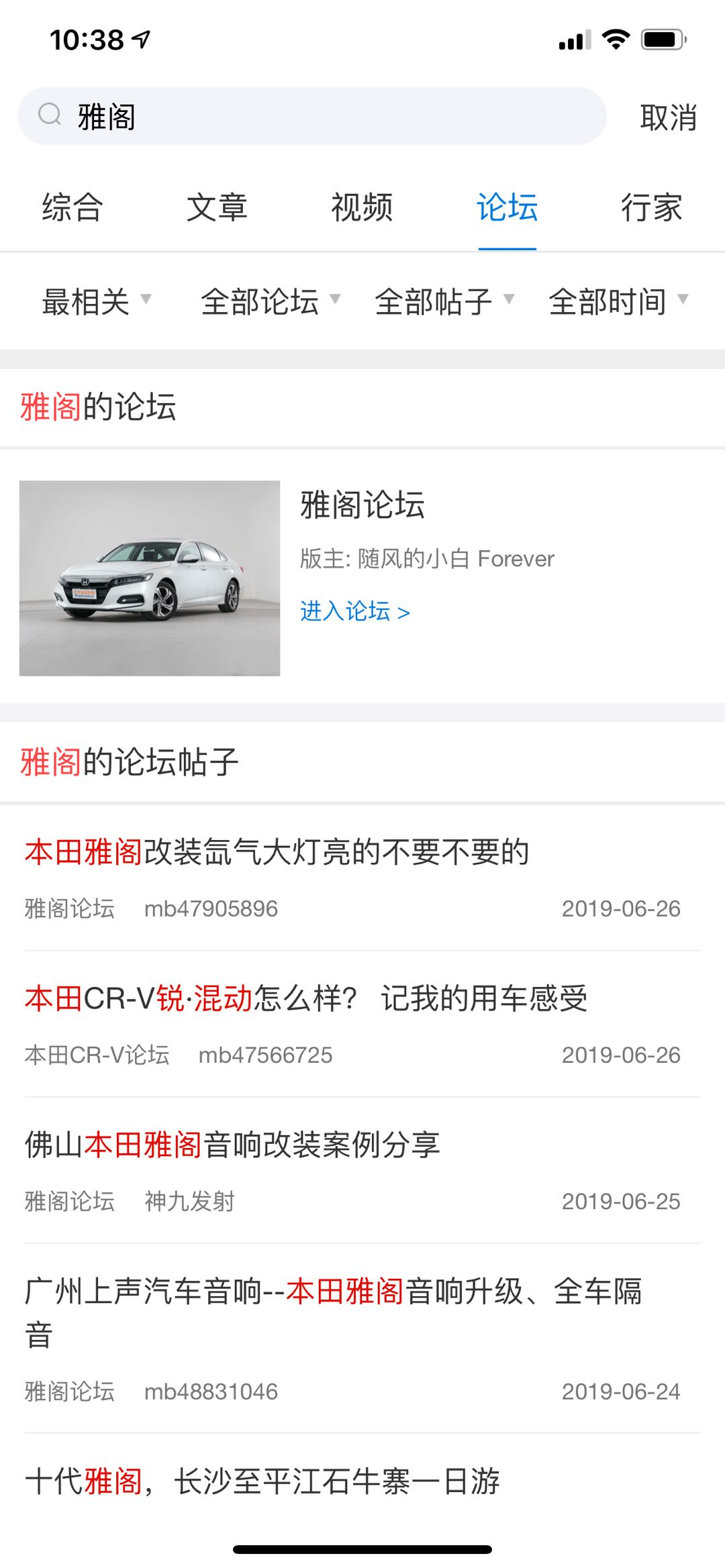Image resolution: width=725 pixels, height=1568 pixels.
Task: Tap the search field containing 雅阁
Action: (312, 116)
